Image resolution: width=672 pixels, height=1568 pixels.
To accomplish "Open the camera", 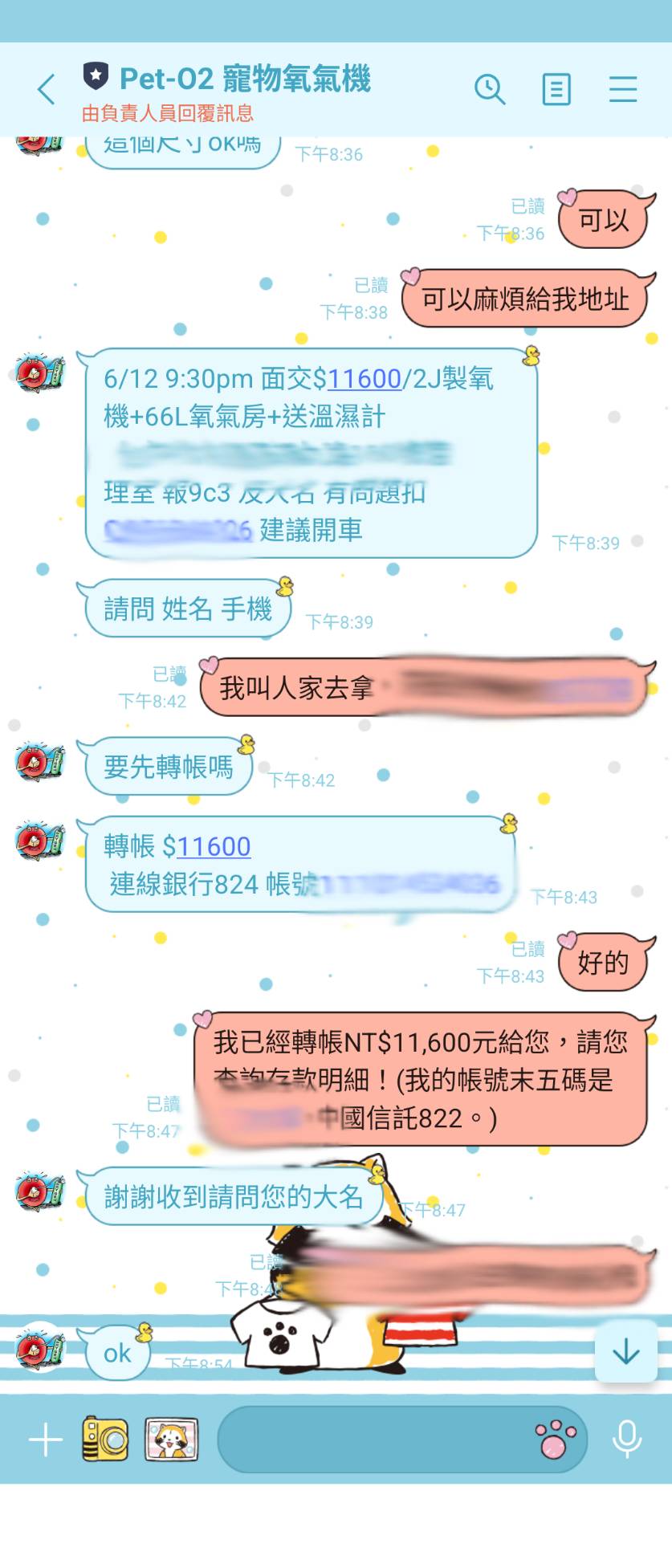I will (105, 1440).
